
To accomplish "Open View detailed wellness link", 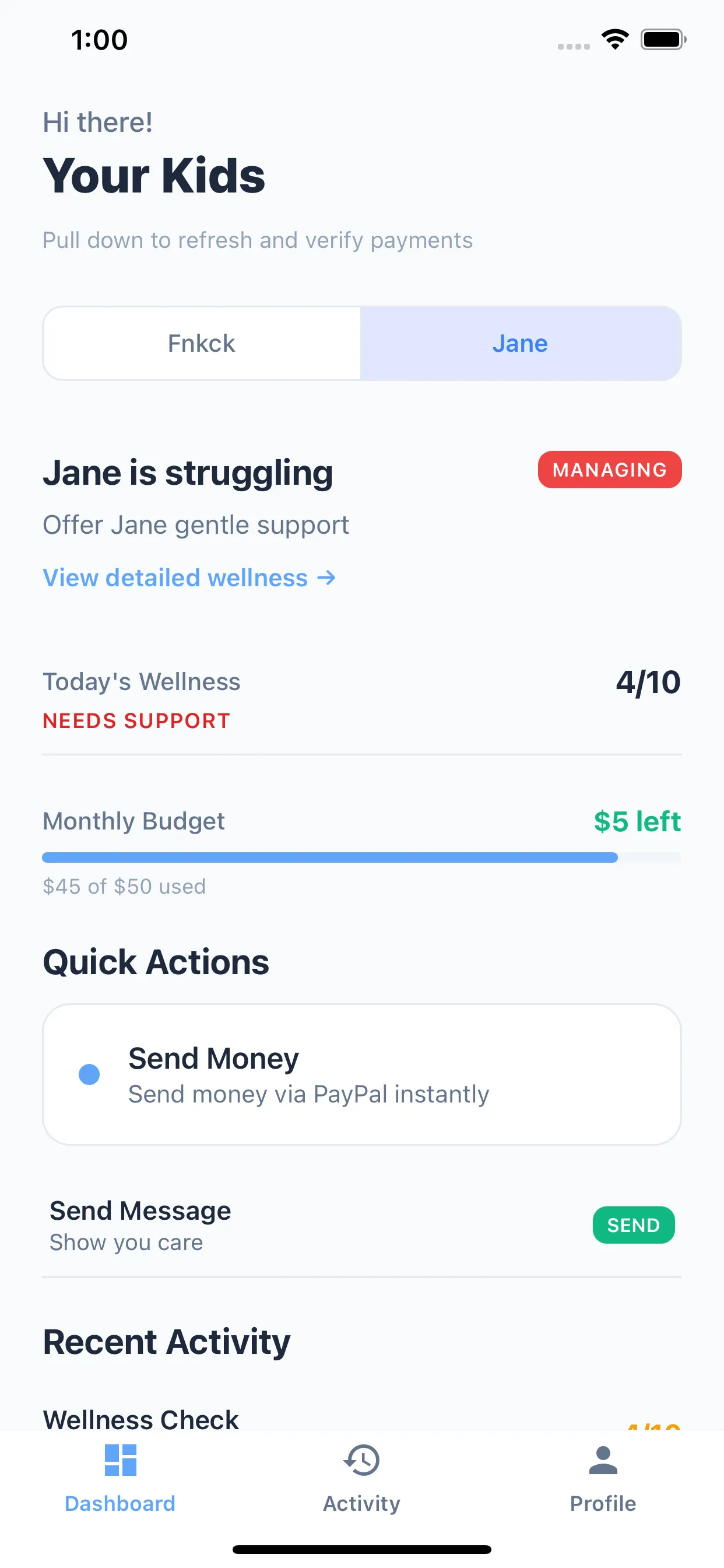I will [x=189, y=577].
